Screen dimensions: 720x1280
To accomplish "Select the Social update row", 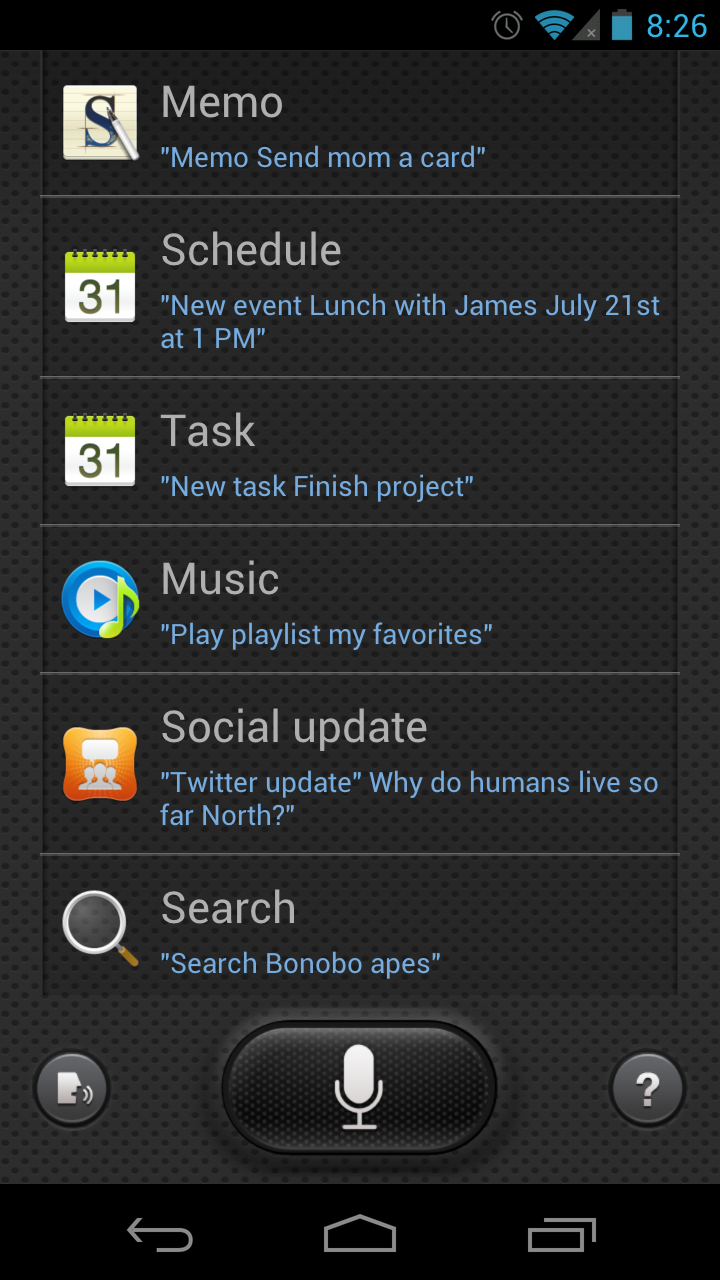I will tap(360, 764).
